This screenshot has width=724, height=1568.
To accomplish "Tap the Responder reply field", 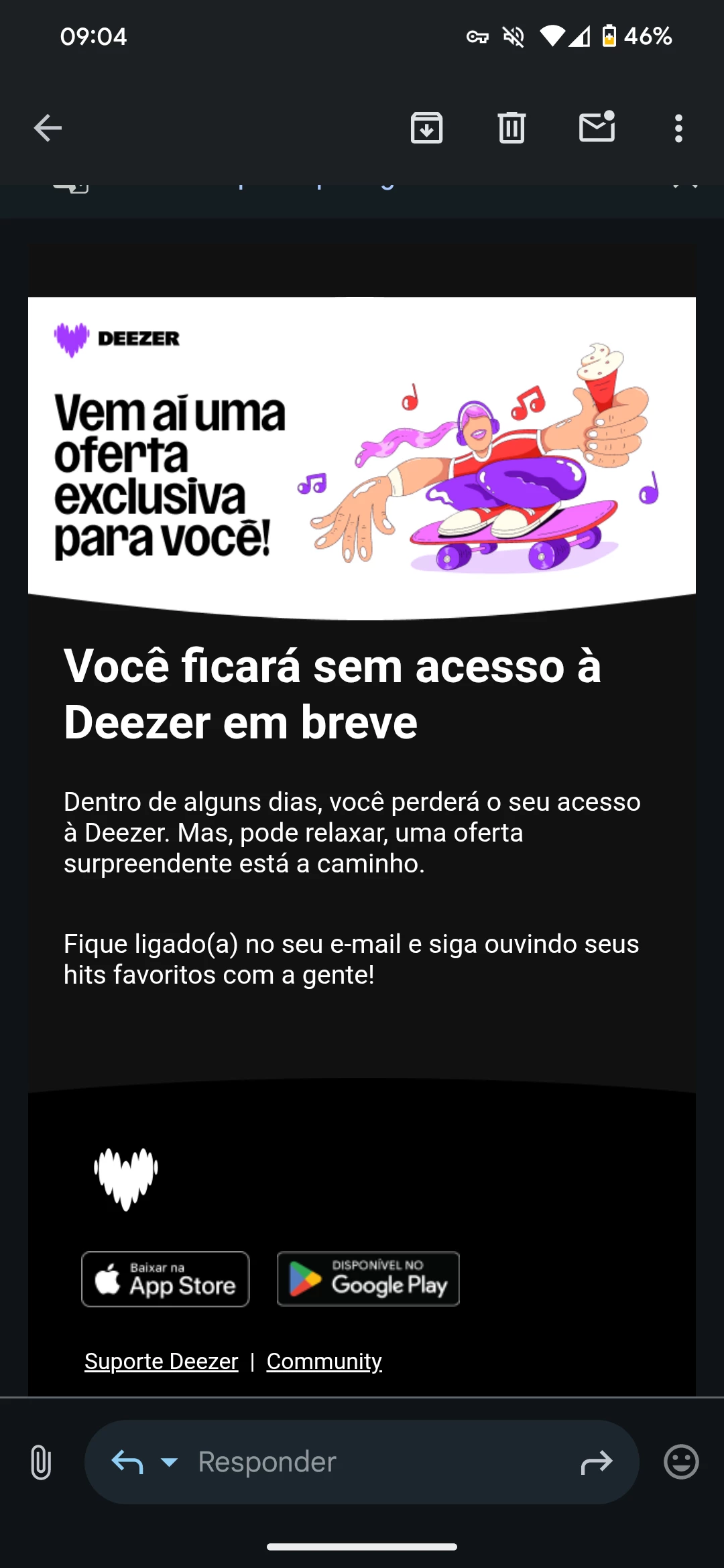I will point(375,1462).
